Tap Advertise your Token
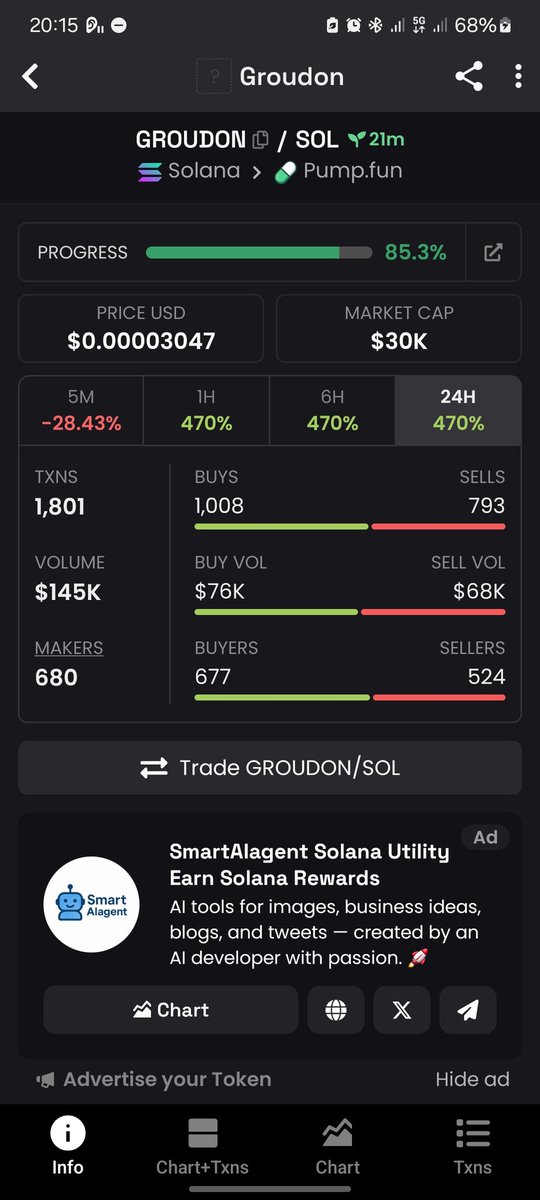Image resolution: width=540 pixels, height=1200 pixels. point(154,1080)
